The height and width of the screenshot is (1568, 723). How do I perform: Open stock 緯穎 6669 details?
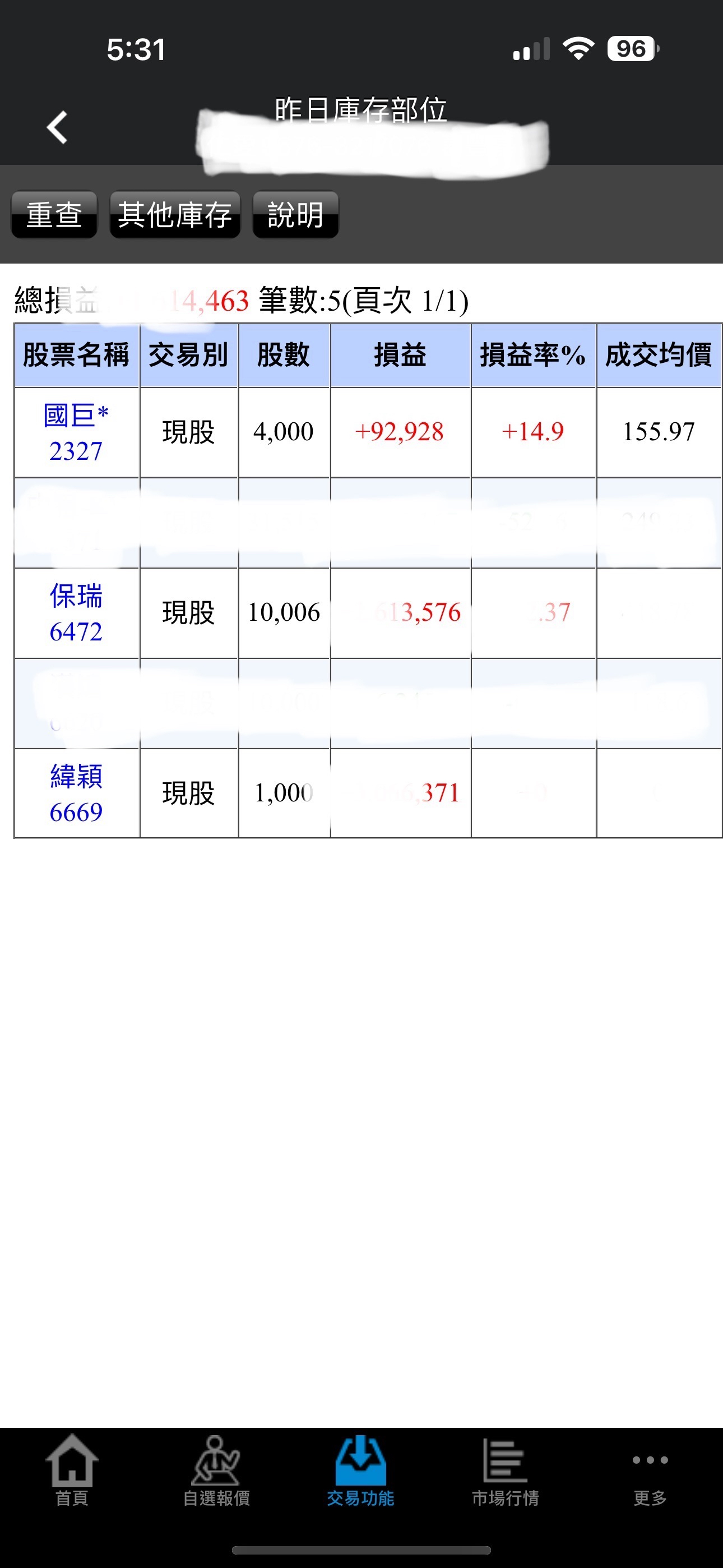tap(76, 794)
